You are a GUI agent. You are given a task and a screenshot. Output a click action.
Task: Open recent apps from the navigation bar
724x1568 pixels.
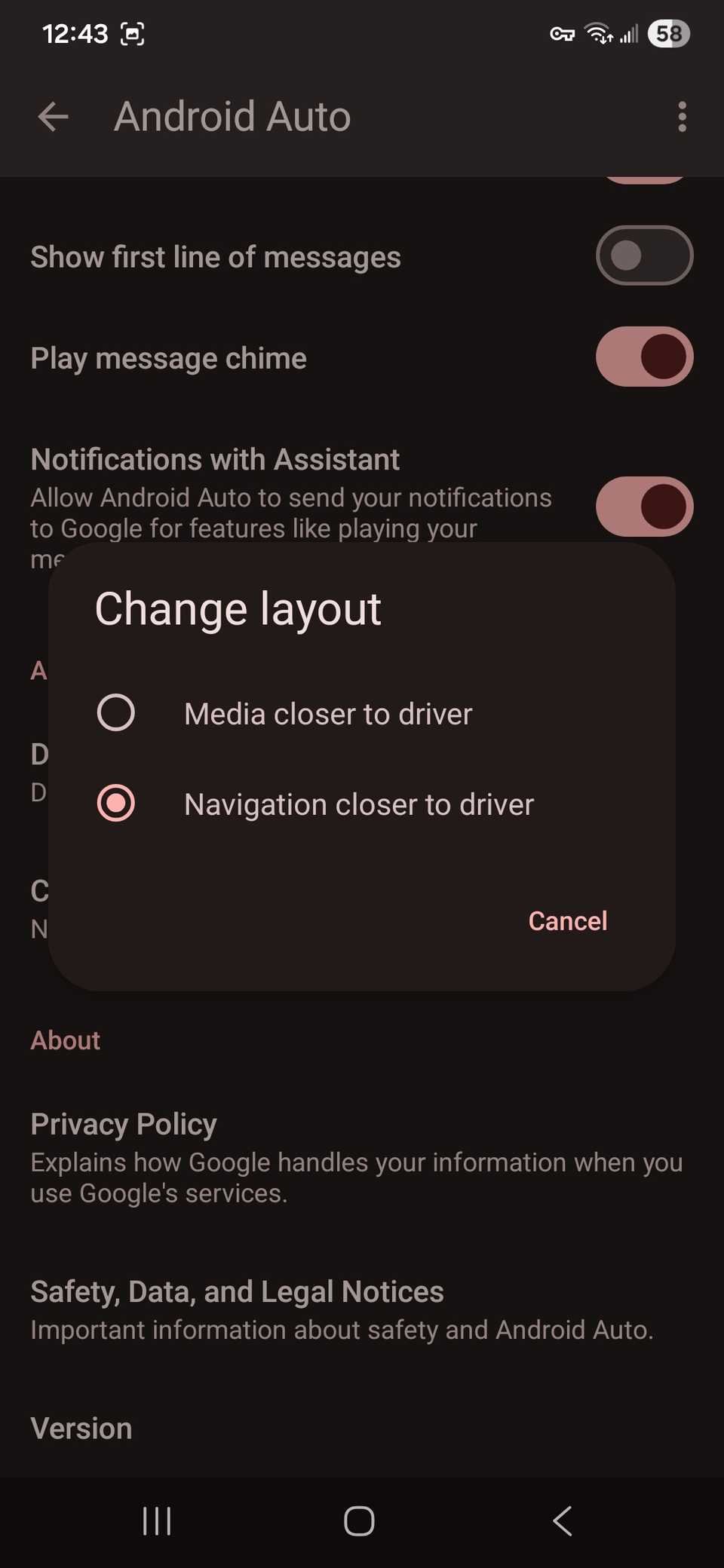156,1521
